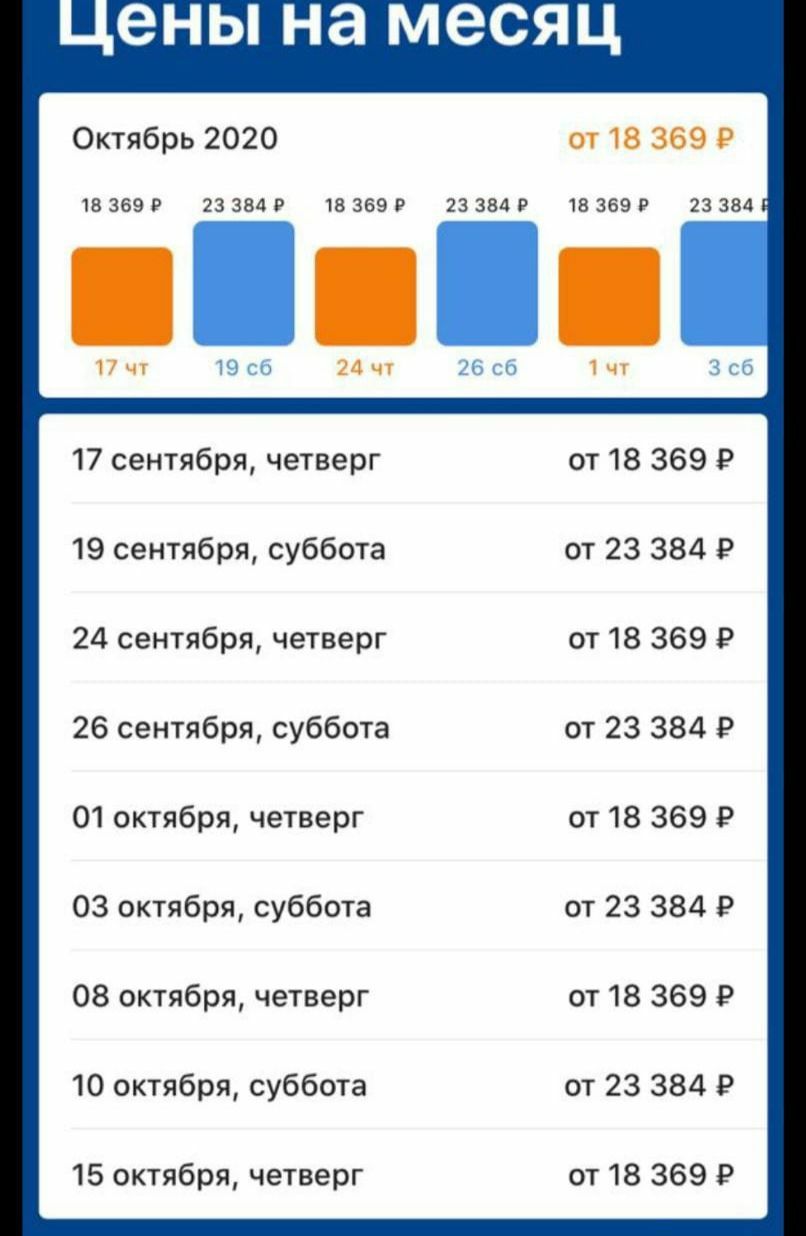Open flights for 19 сентября, суббота
The height and width of the screenshot is (1236, 806).
coord(403,549)
